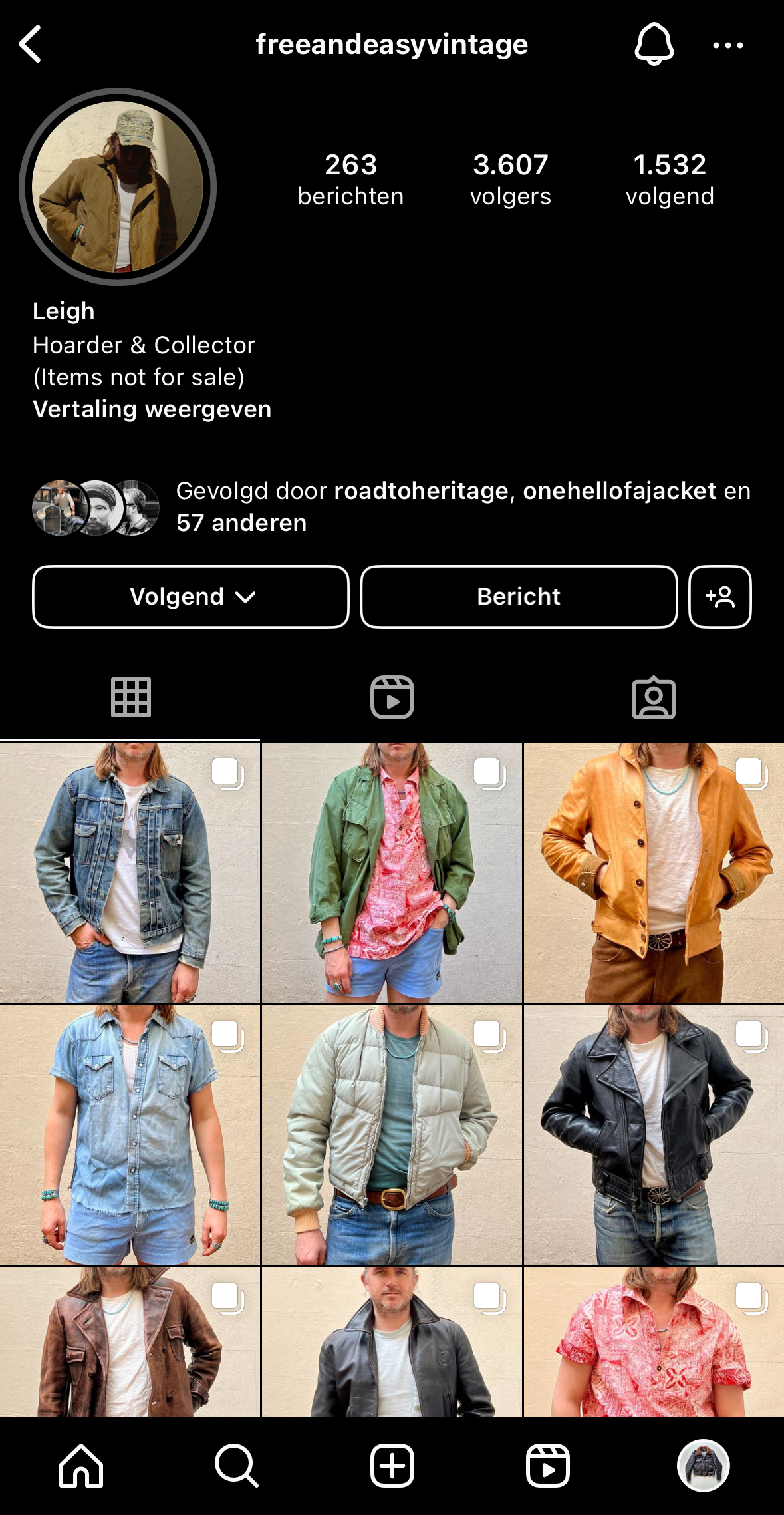Open the list of mutual followers

(x=392, y=507)
